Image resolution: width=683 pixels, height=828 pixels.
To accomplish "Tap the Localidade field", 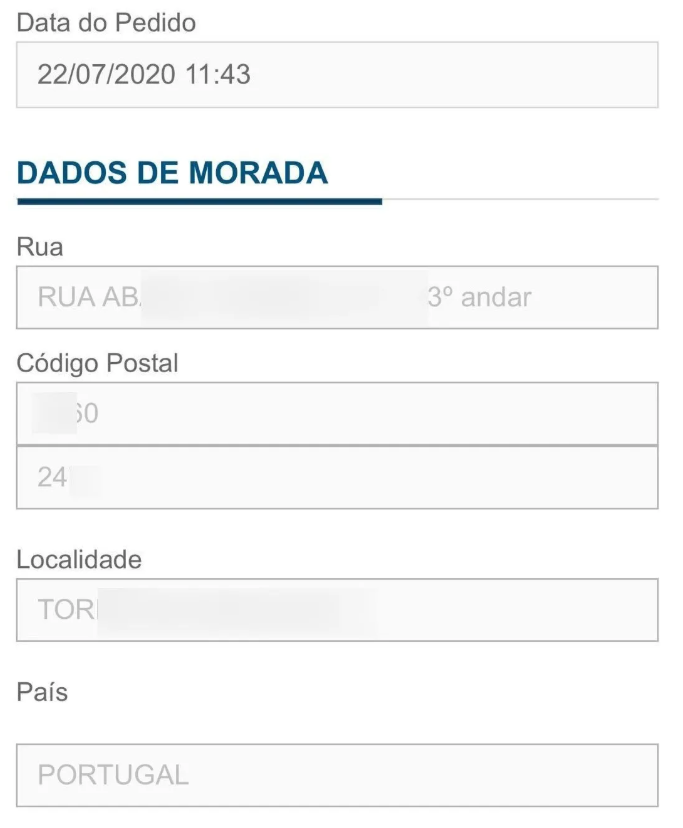I will click(x=337, y=609).
